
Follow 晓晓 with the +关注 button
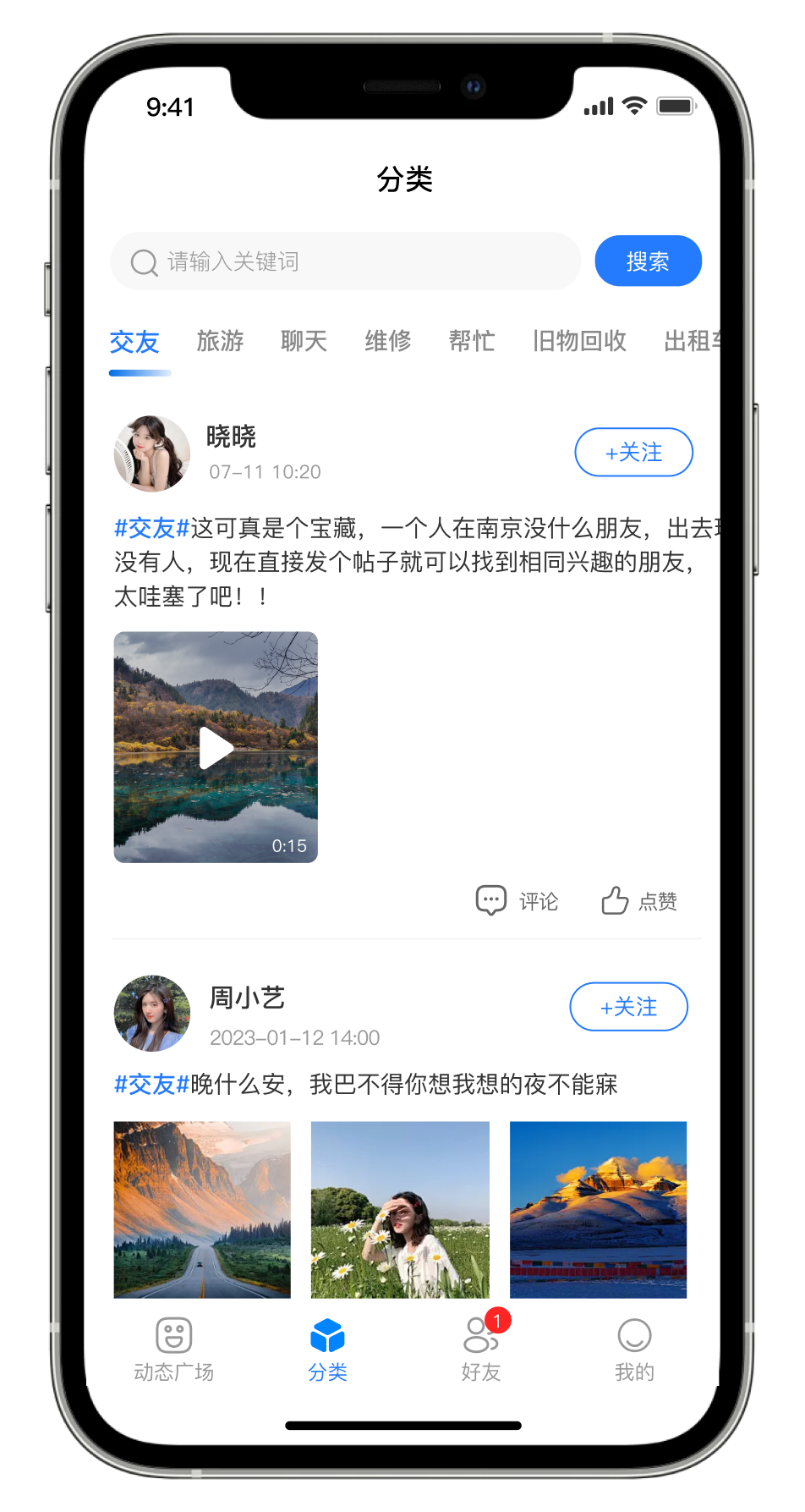633,453
